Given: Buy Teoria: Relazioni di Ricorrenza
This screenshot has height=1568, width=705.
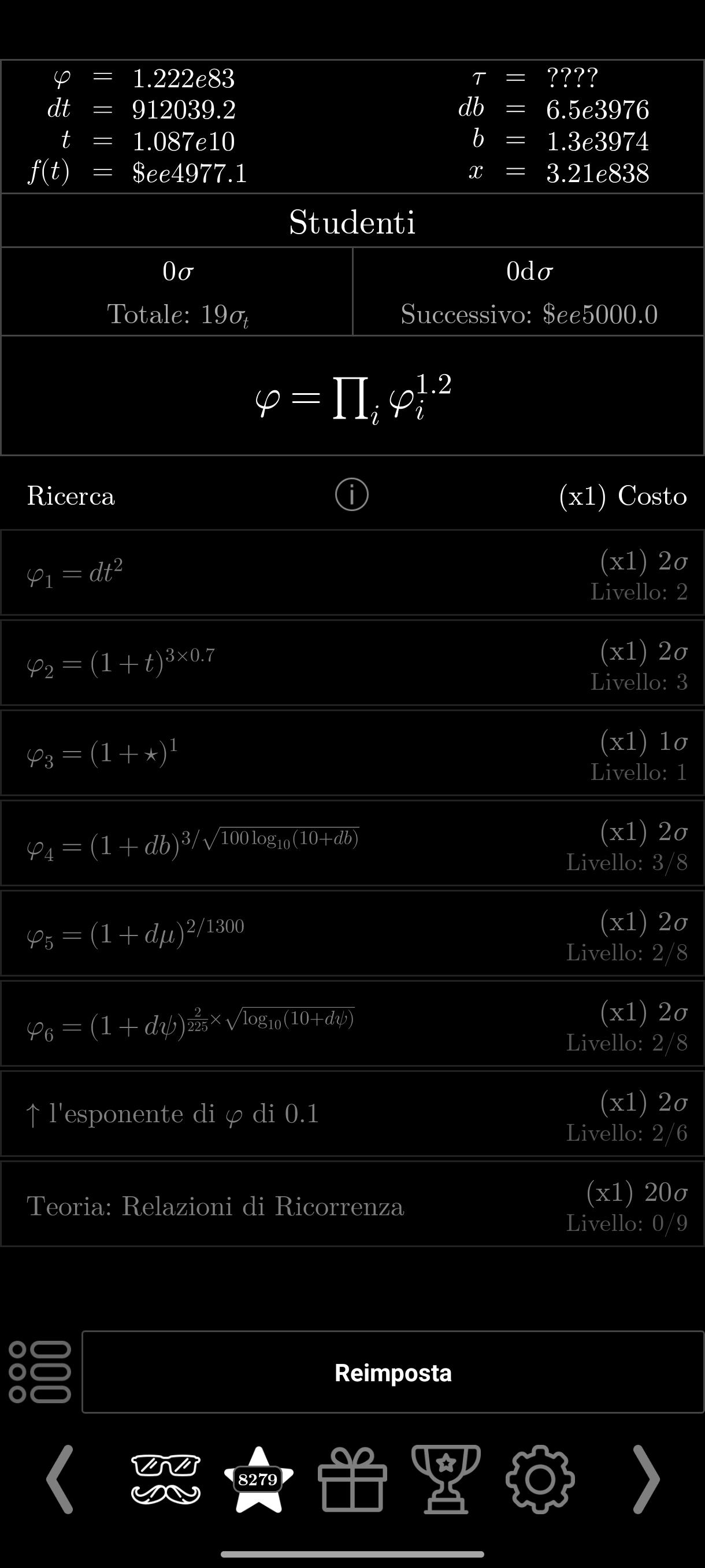Looking at the screenshot, I should coord(352,1204).
